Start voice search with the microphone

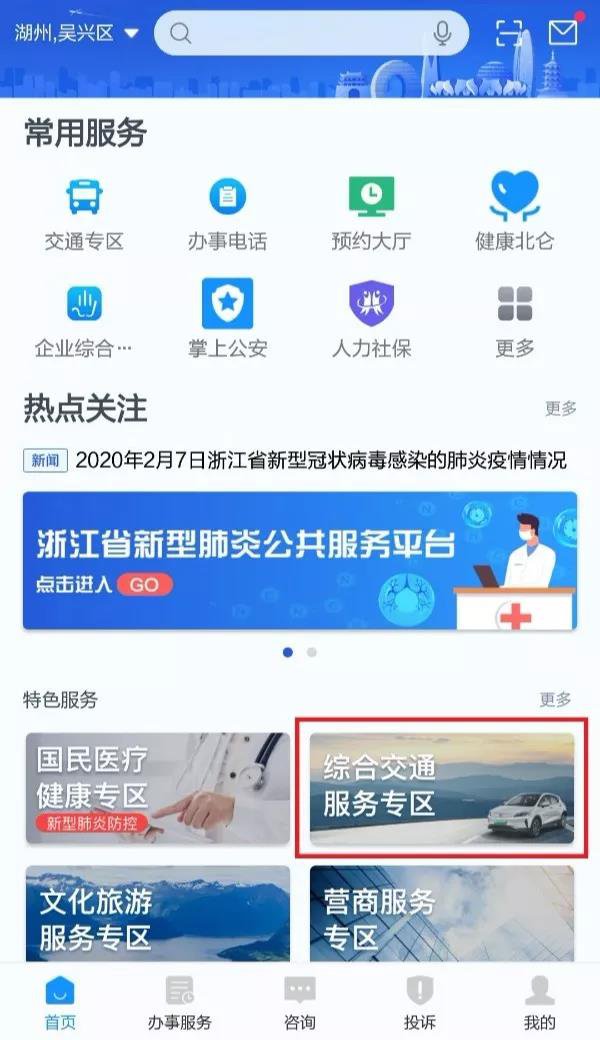tap(443, 33)
